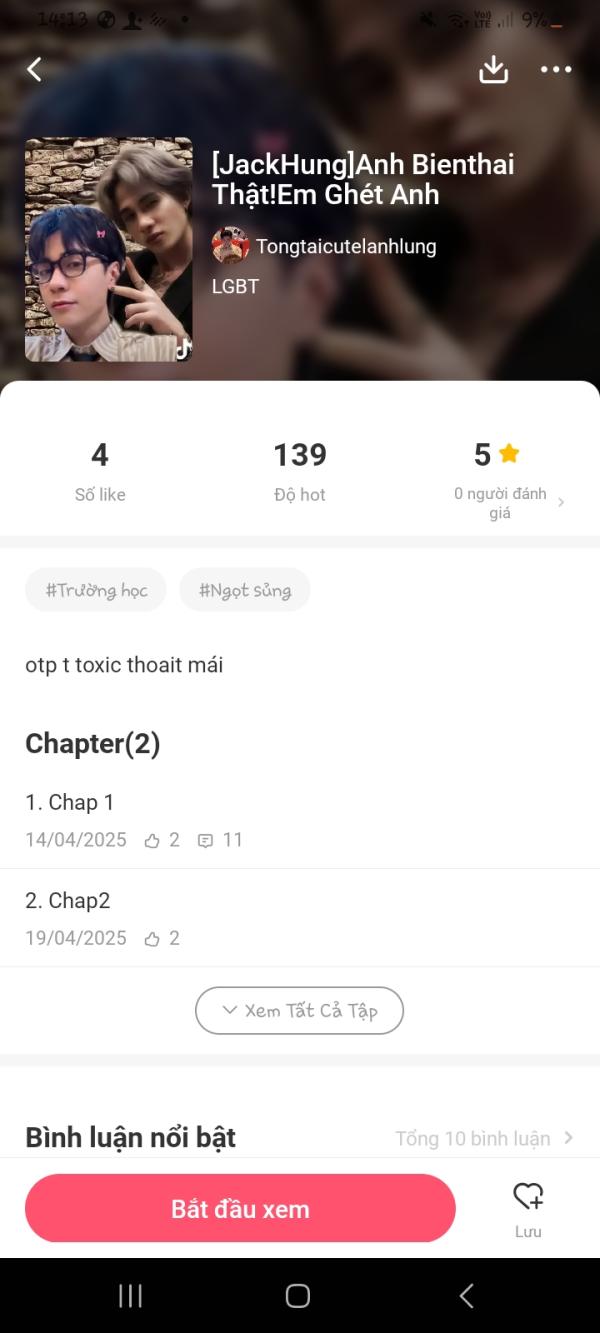View all comments via 'Tổng 10 bình luận'
The image size is (600, 1333).
(484, 1138)
